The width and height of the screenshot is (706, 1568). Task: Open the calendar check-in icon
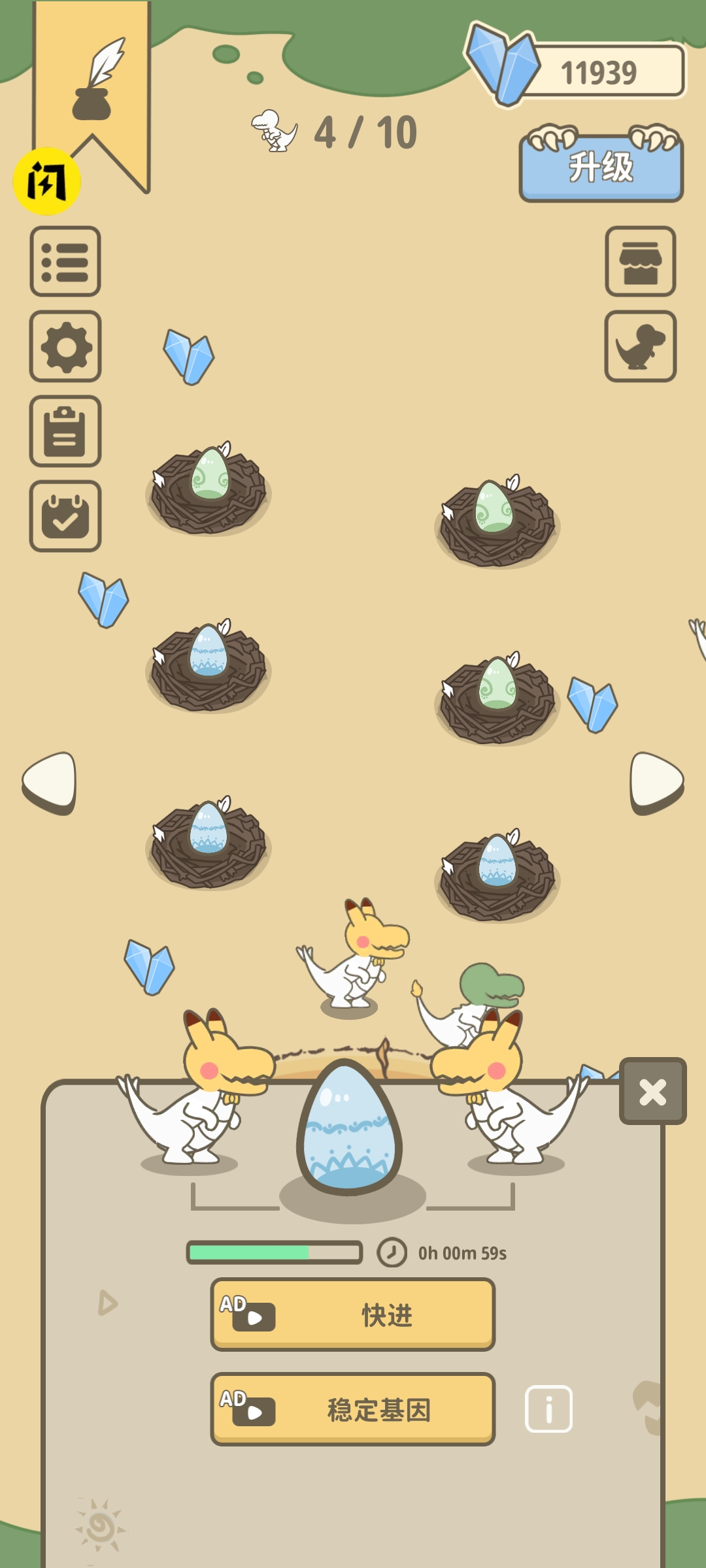(65, 516)
